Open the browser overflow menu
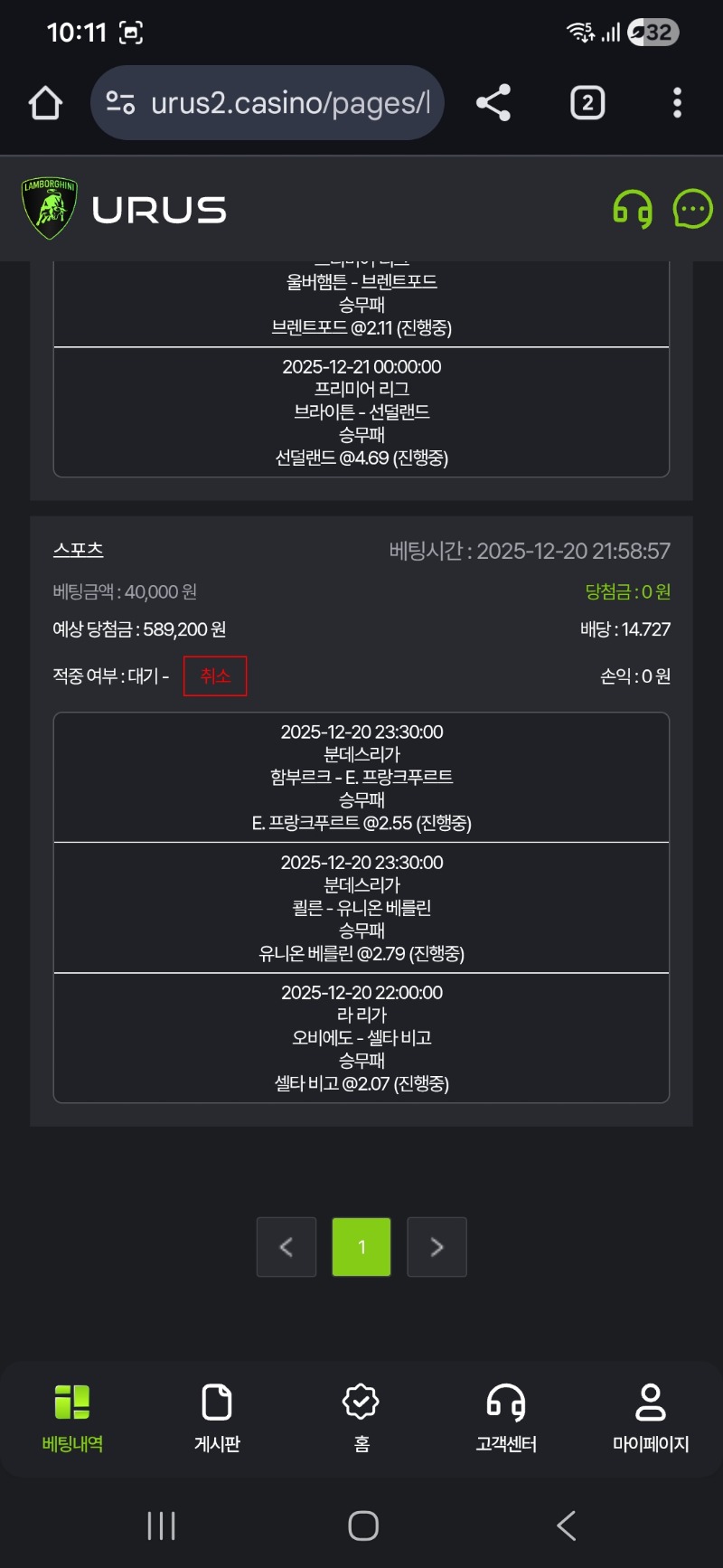Viewport: 723px width, 1568px height. (677, 103)
